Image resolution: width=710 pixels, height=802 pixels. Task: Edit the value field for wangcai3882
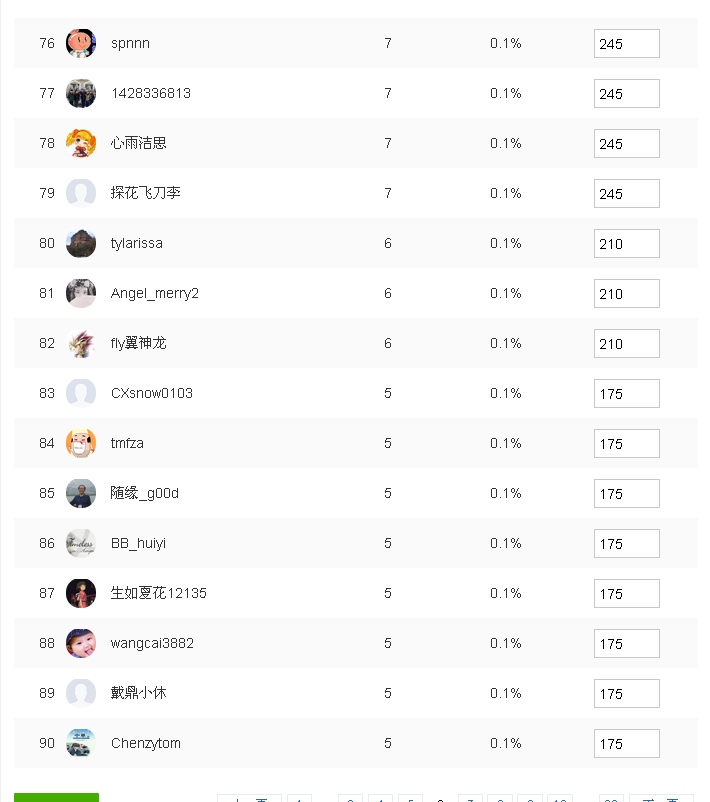click(627, 643)
